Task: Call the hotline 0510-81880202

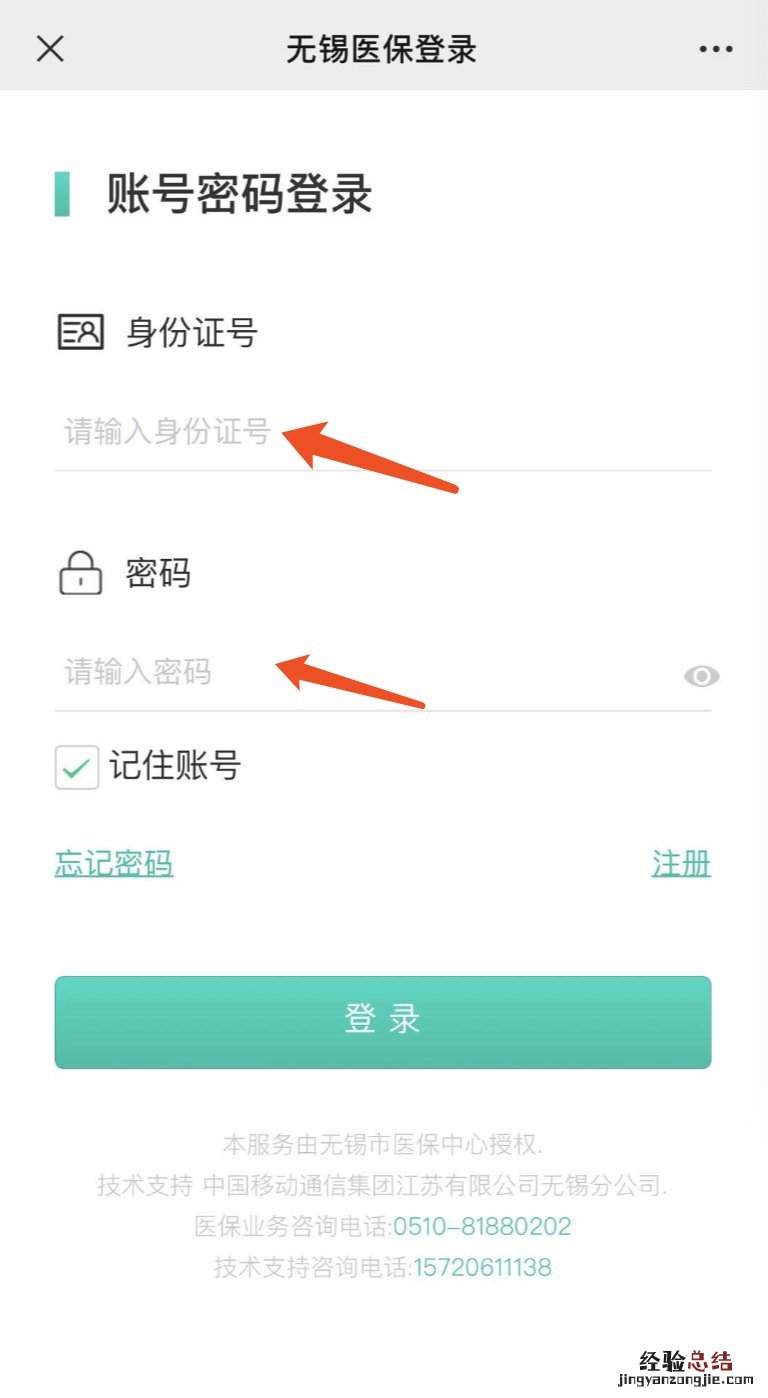Action: (482, 1226)
